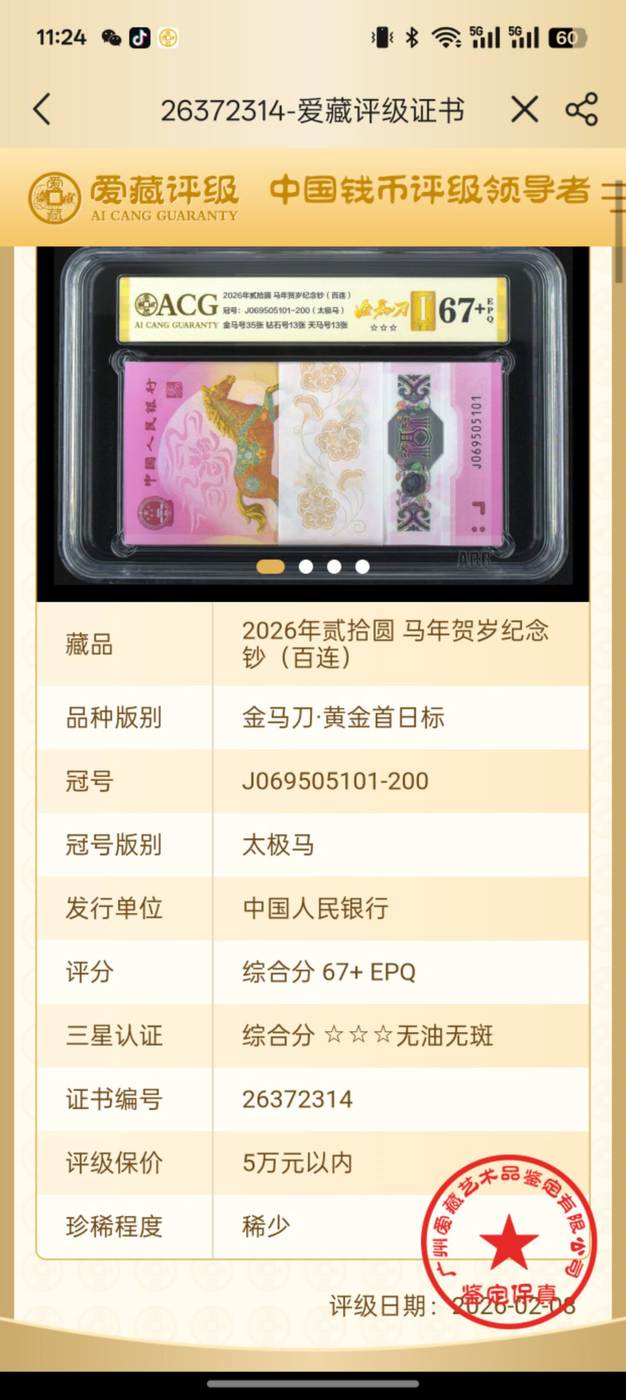Jump to the second carousel image dot

point(306,567)
